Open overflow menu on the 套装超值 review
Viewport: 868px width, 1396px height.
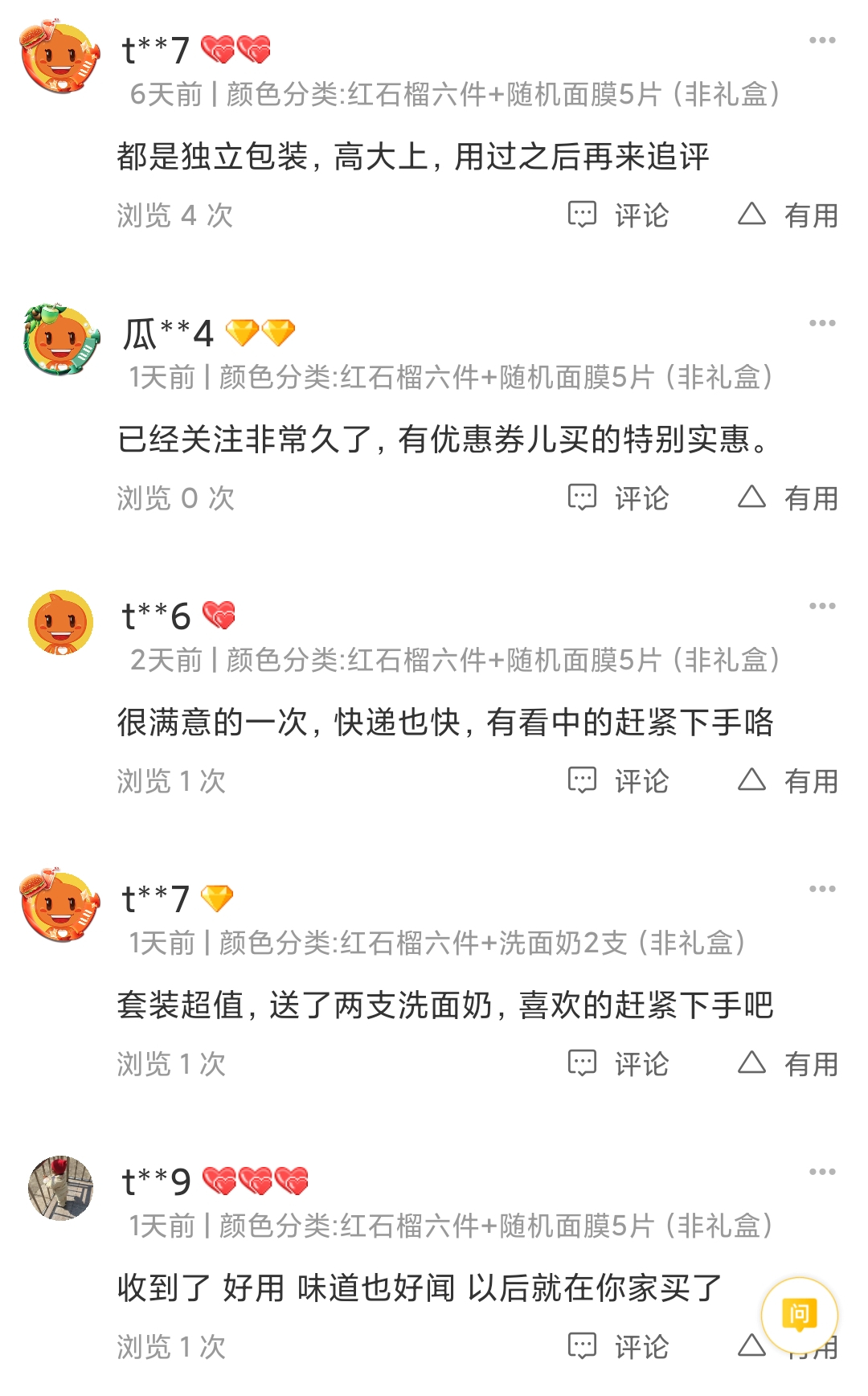(x=821, y=889)
